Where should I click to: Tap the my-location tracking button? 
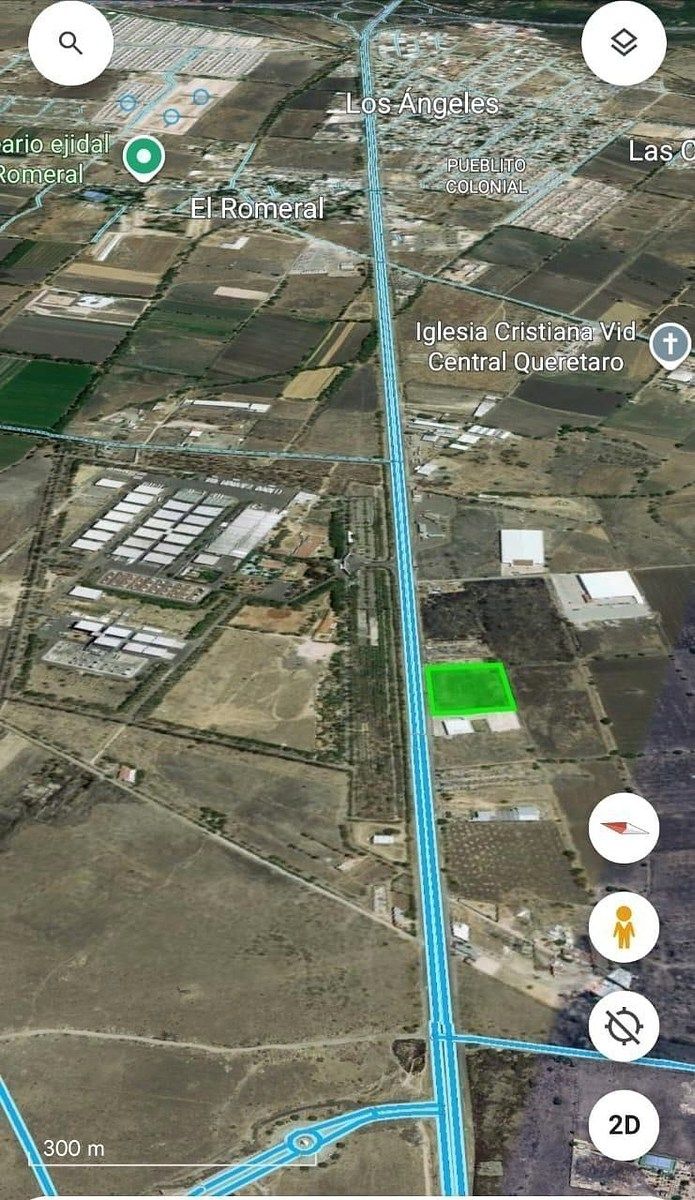pyautogui.click(x=624, y=1026)
